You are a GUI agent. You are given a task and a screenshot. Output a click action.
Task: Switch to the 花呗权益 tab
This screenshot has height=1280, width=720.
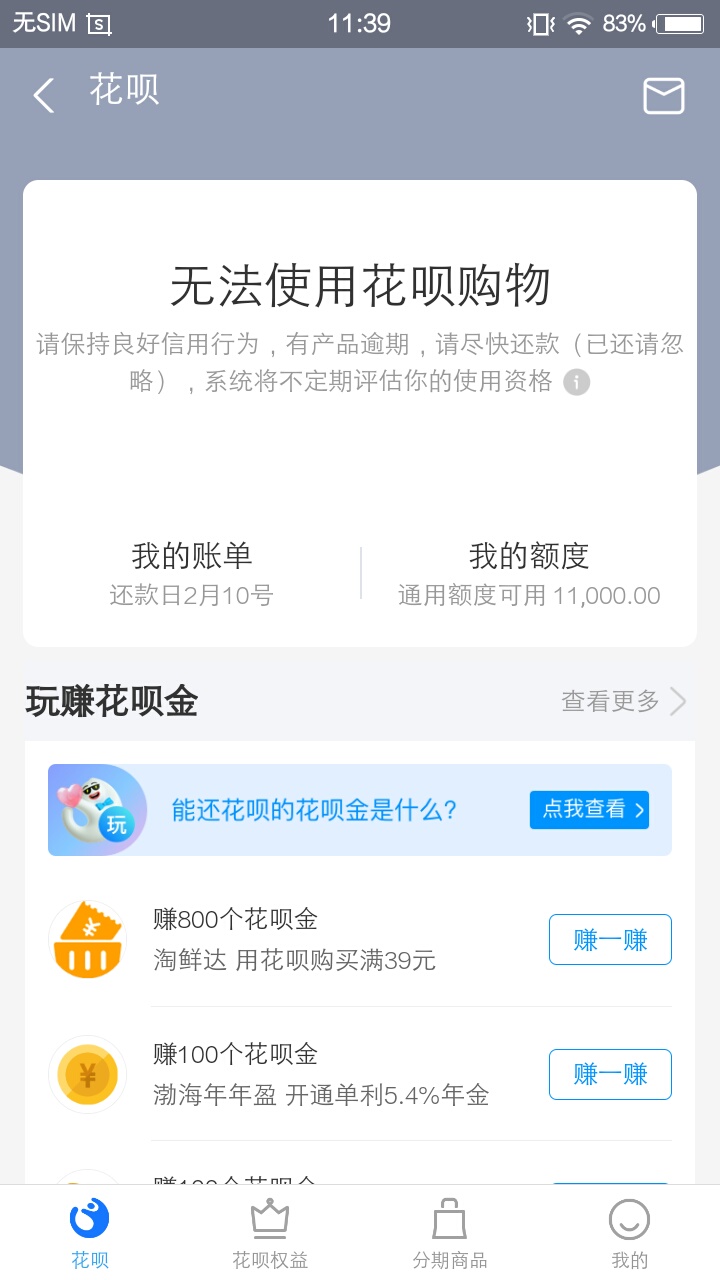coord(270,1234)
